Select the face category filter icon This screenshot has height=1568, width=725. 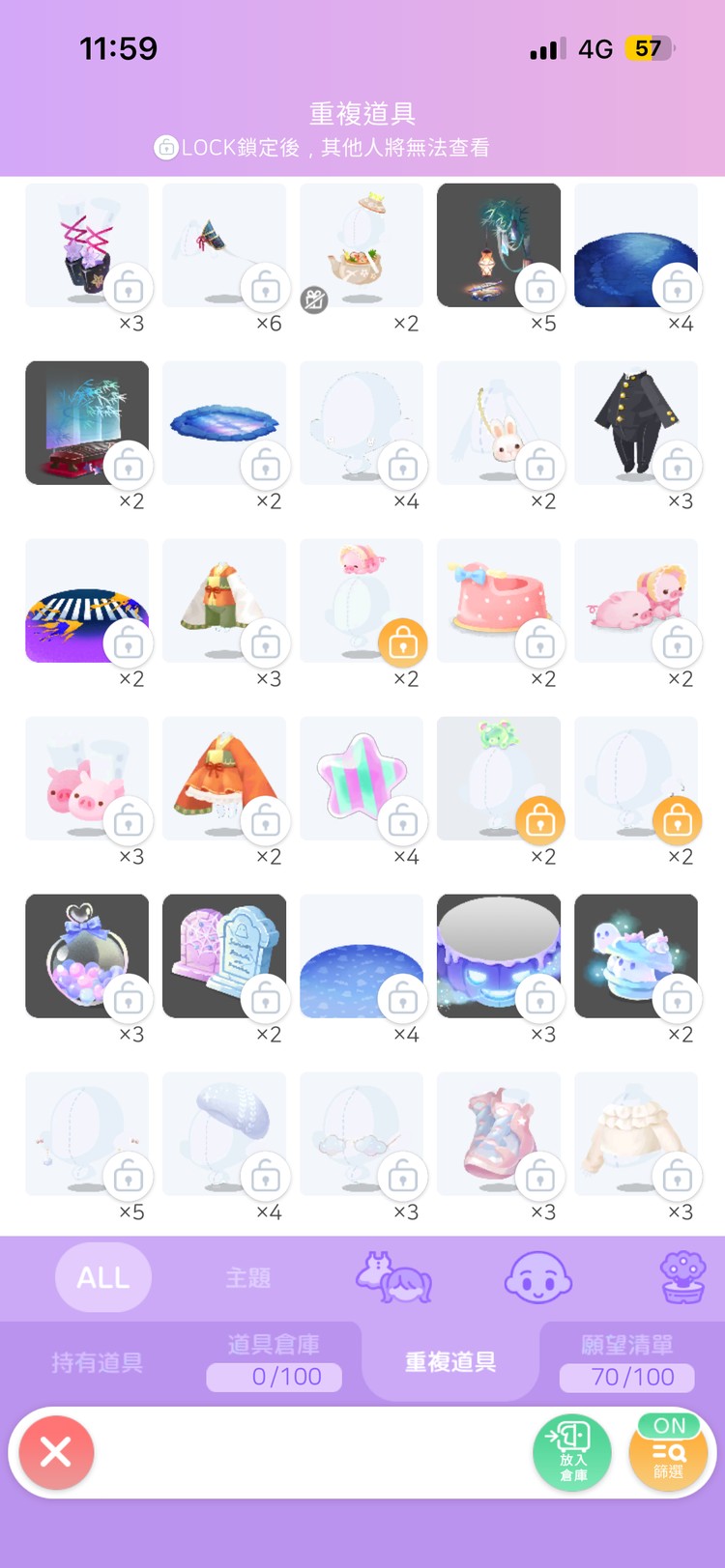(537, 1277)
